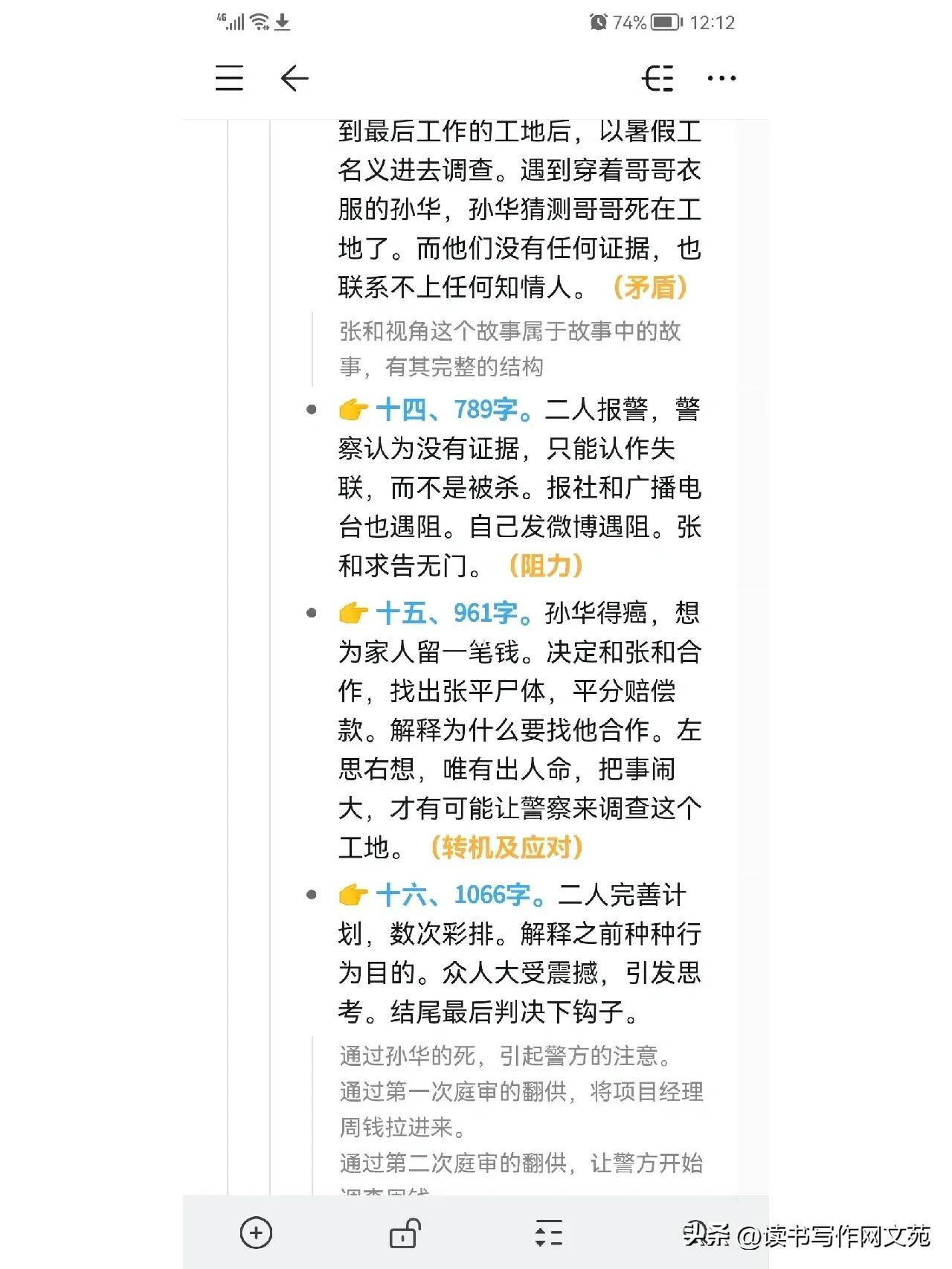Tap the back arrow to return

click(295, 77)
